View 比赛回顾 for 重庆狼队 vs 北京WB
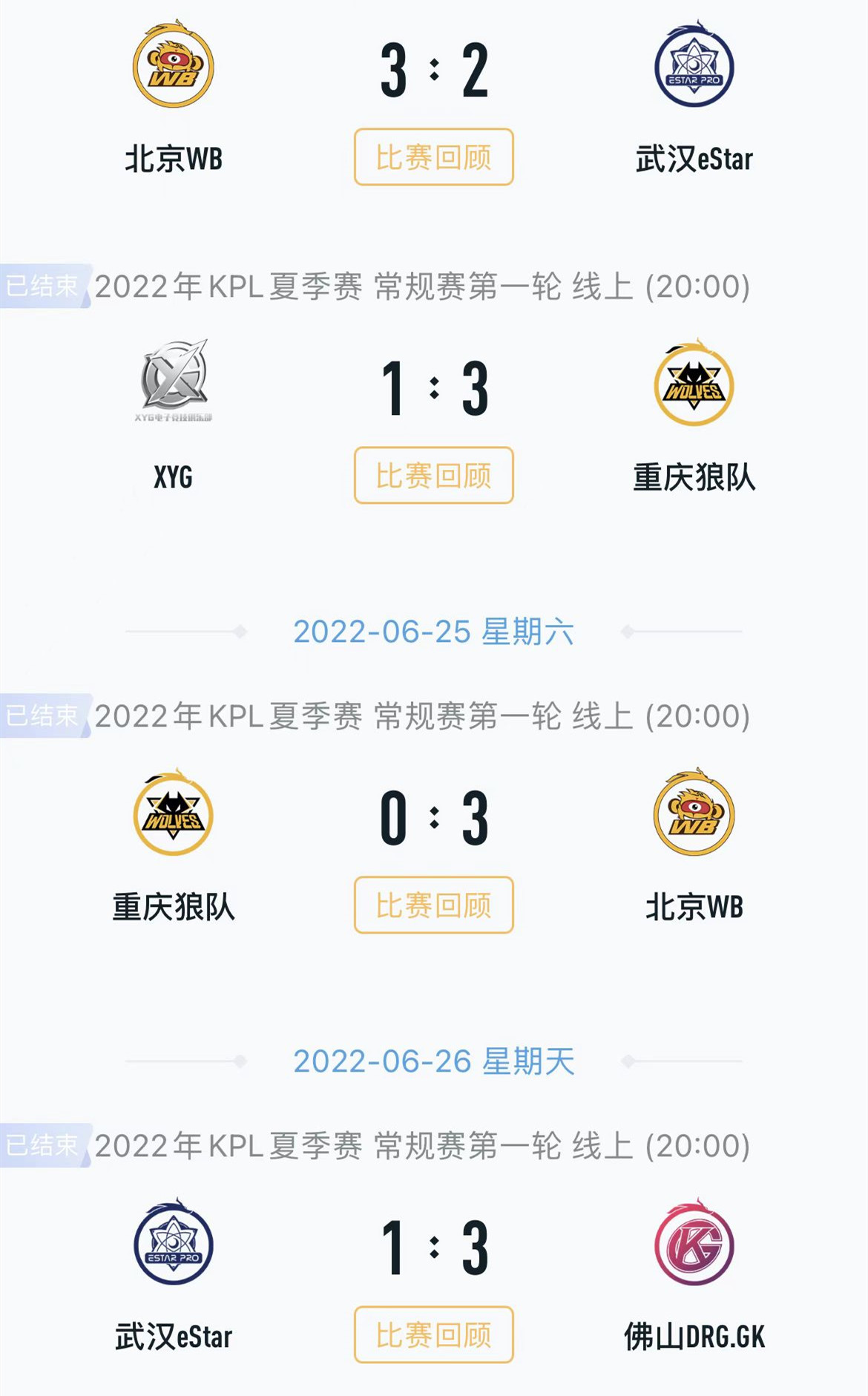 [x=433, y=905]
